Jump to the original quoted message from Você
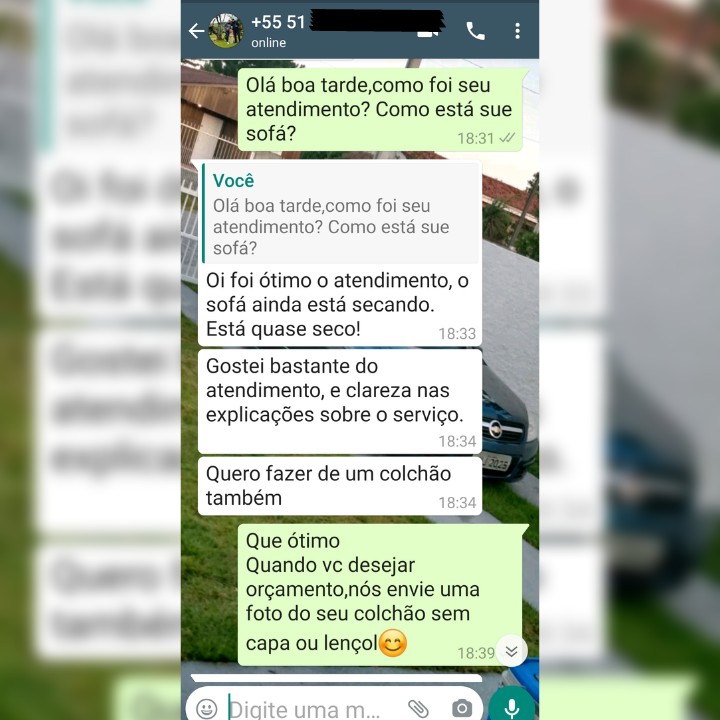Viewport: 720px width, 720px height. [x=339, y=215]
